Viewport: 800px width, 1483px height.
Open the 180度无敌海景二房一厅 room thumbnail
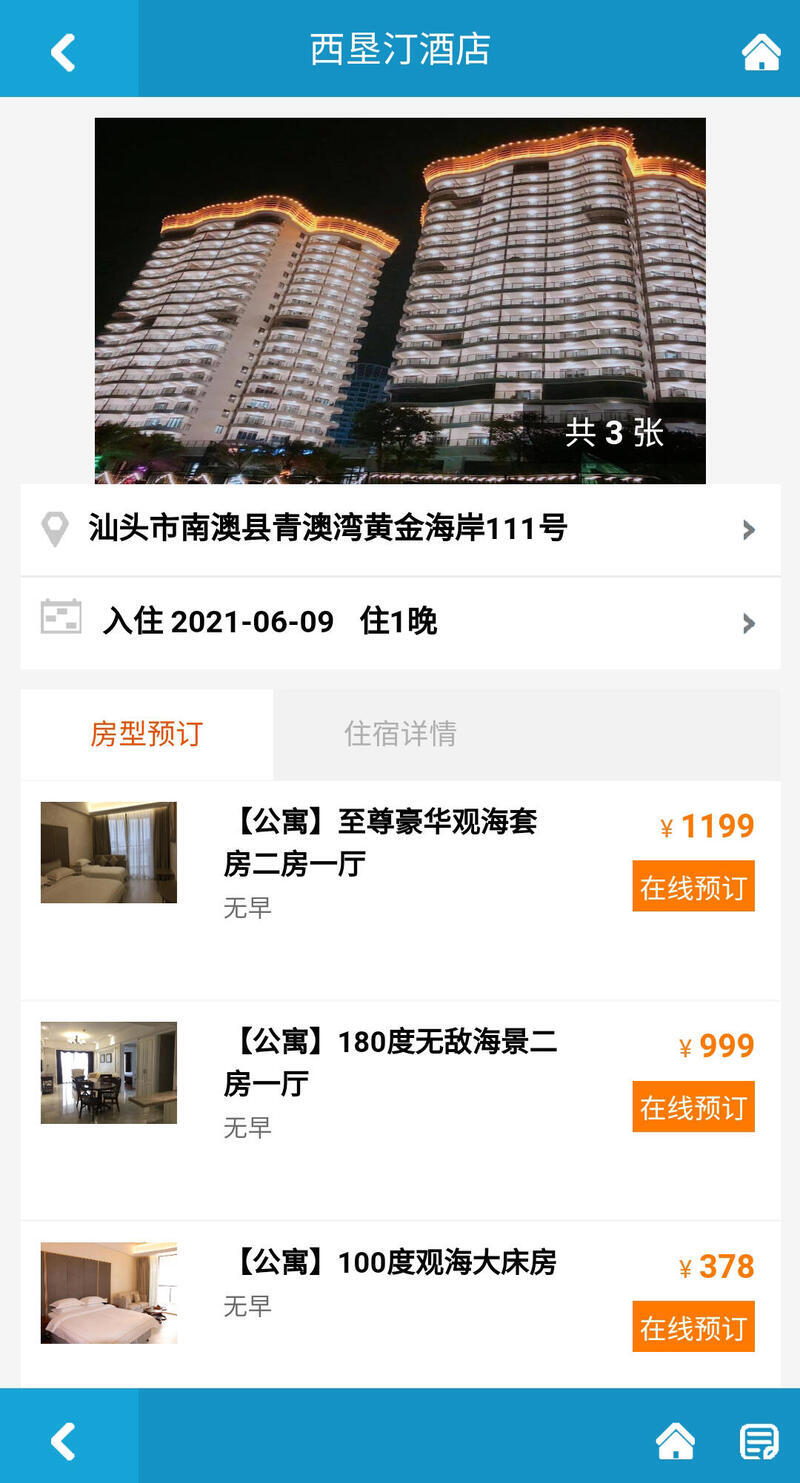pyautogui.click(x=109, y=1072)
